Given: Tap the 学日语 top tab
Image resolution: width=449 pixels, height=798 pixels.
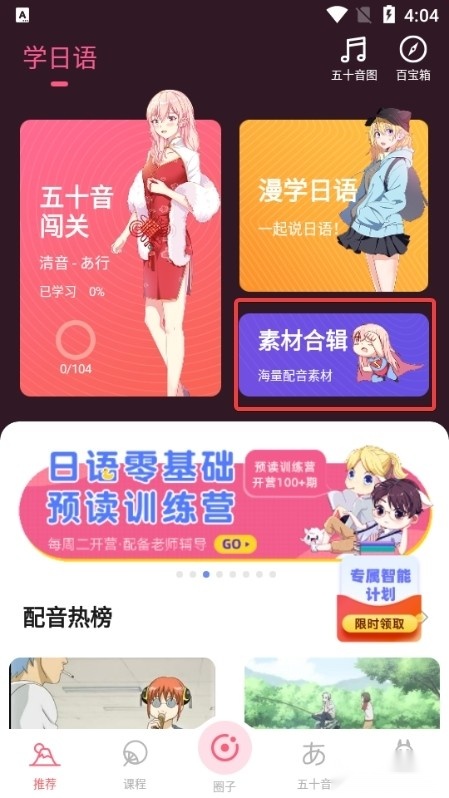Looking at the screenshot, I should tap(60, 58).
